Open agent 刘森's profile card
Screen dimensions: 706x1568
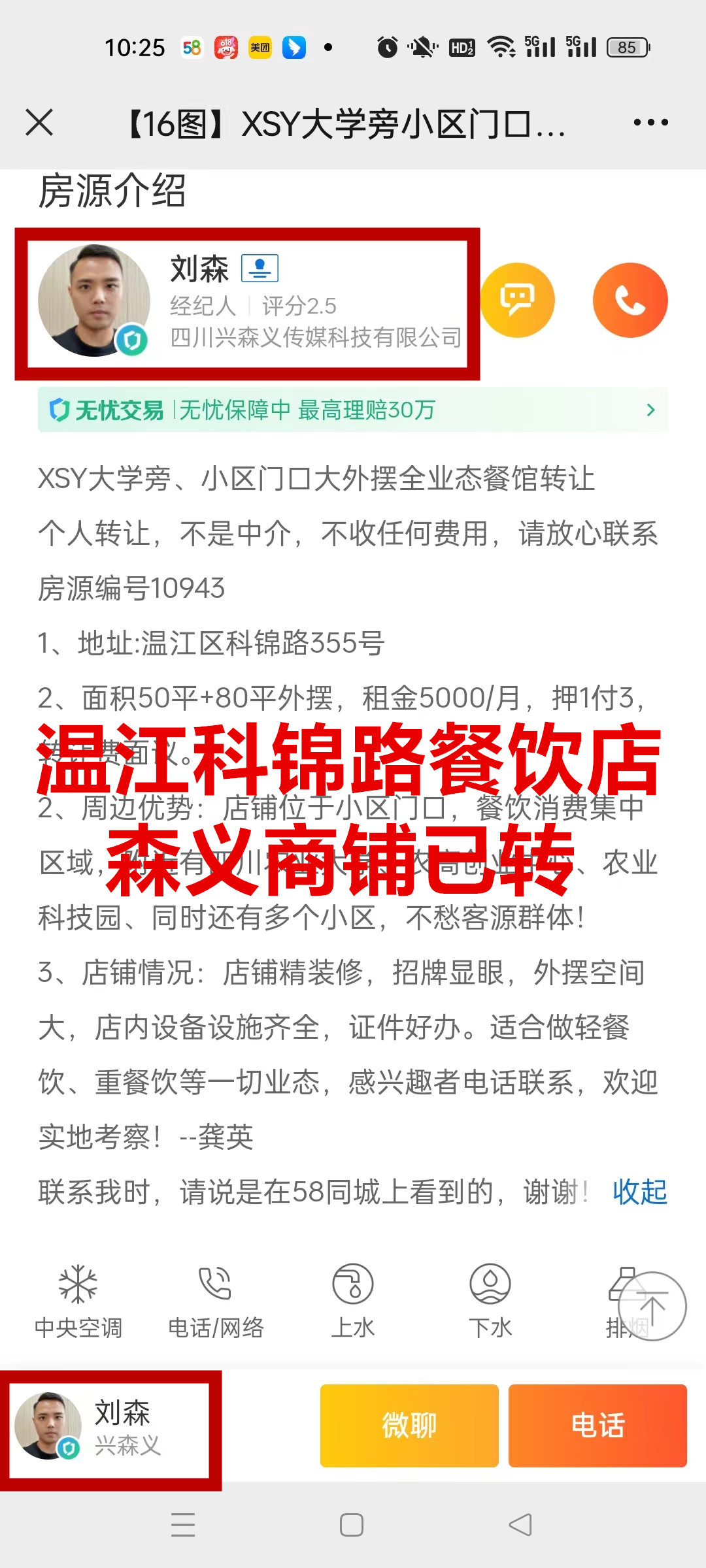[248, 304]
